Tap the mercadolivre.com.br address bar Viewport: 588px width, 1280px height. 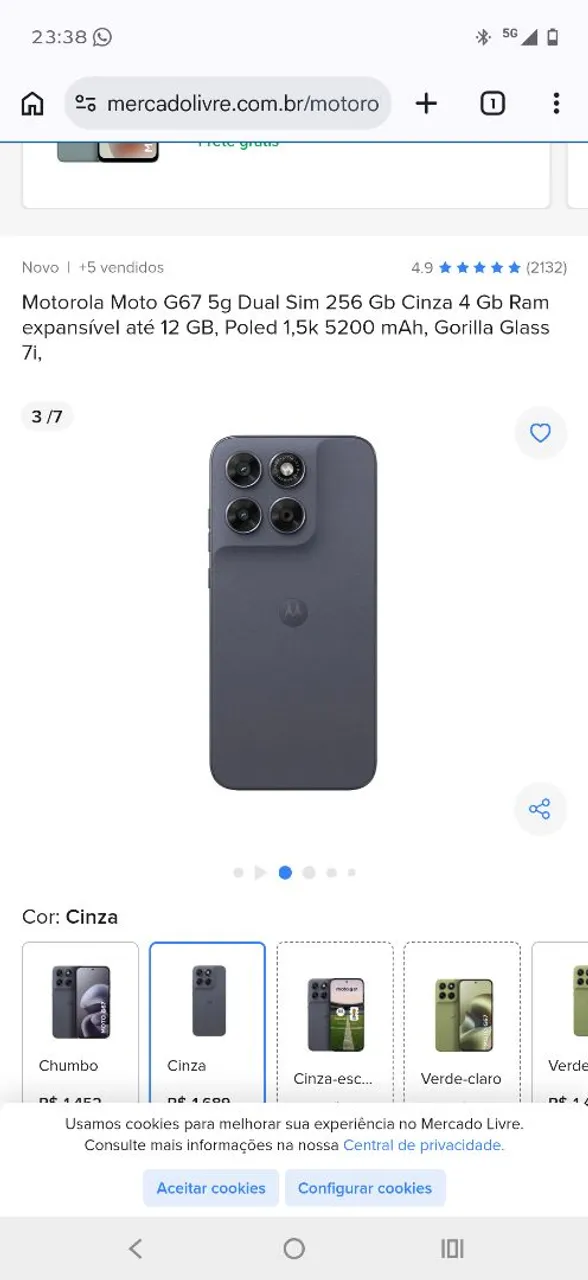[x=228, y=104]
